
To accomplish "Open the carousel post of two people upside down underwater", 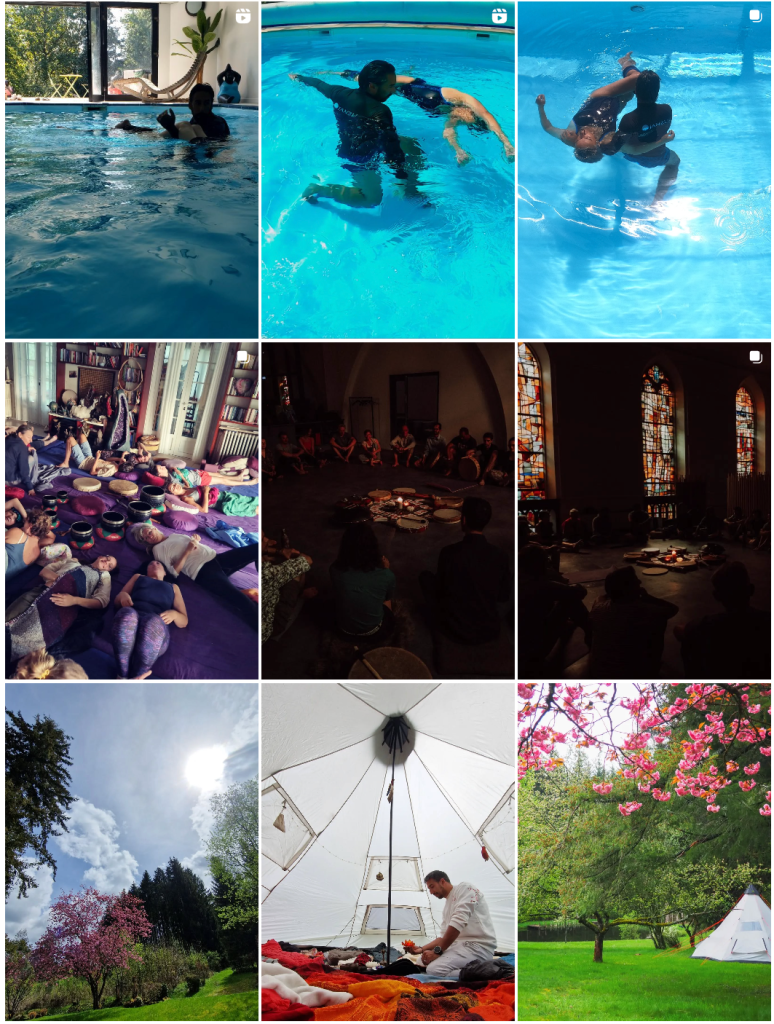I will click(644, 170).
